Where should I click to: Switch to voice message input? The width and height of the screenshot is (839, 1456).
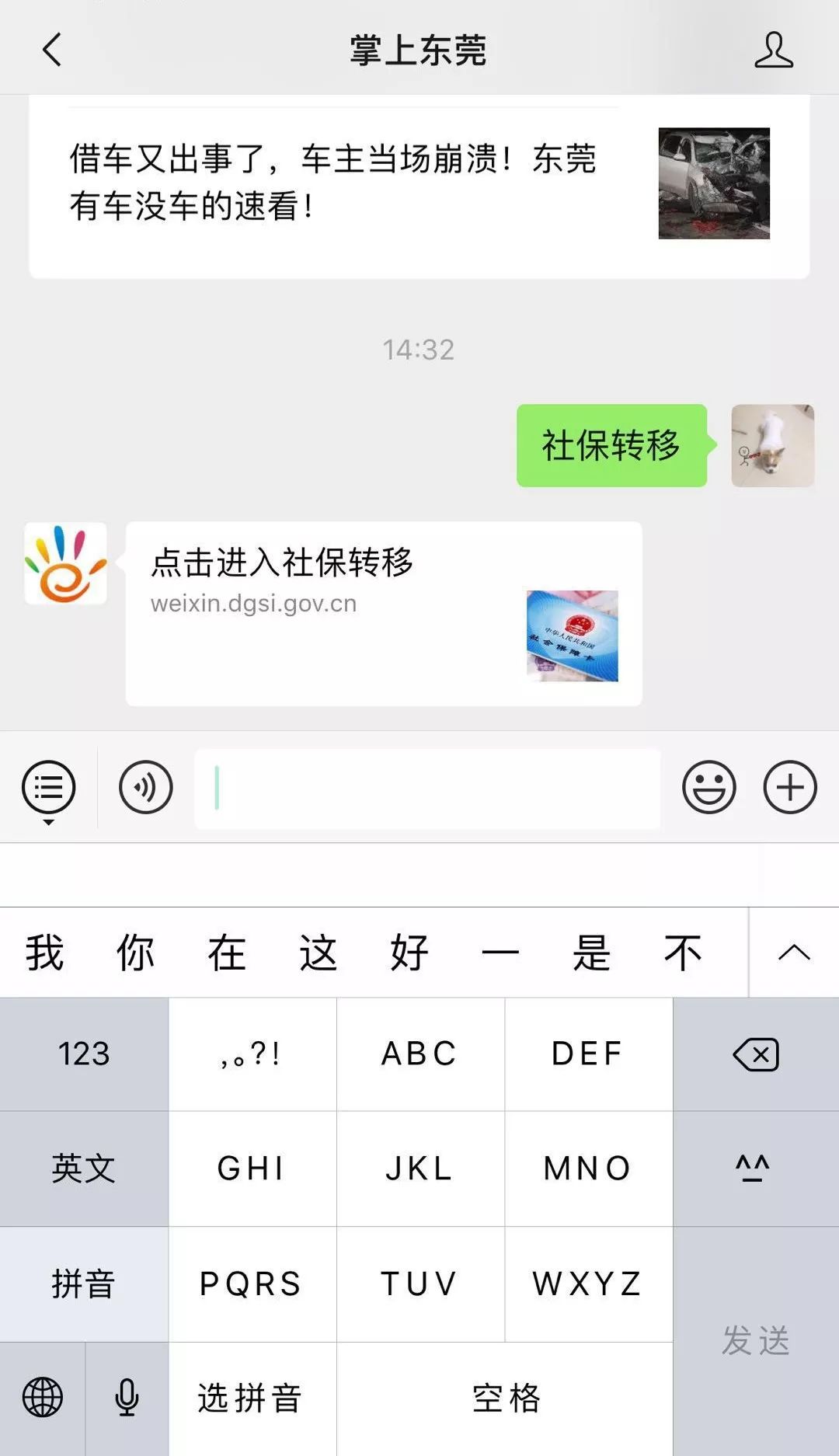[145, 788]
